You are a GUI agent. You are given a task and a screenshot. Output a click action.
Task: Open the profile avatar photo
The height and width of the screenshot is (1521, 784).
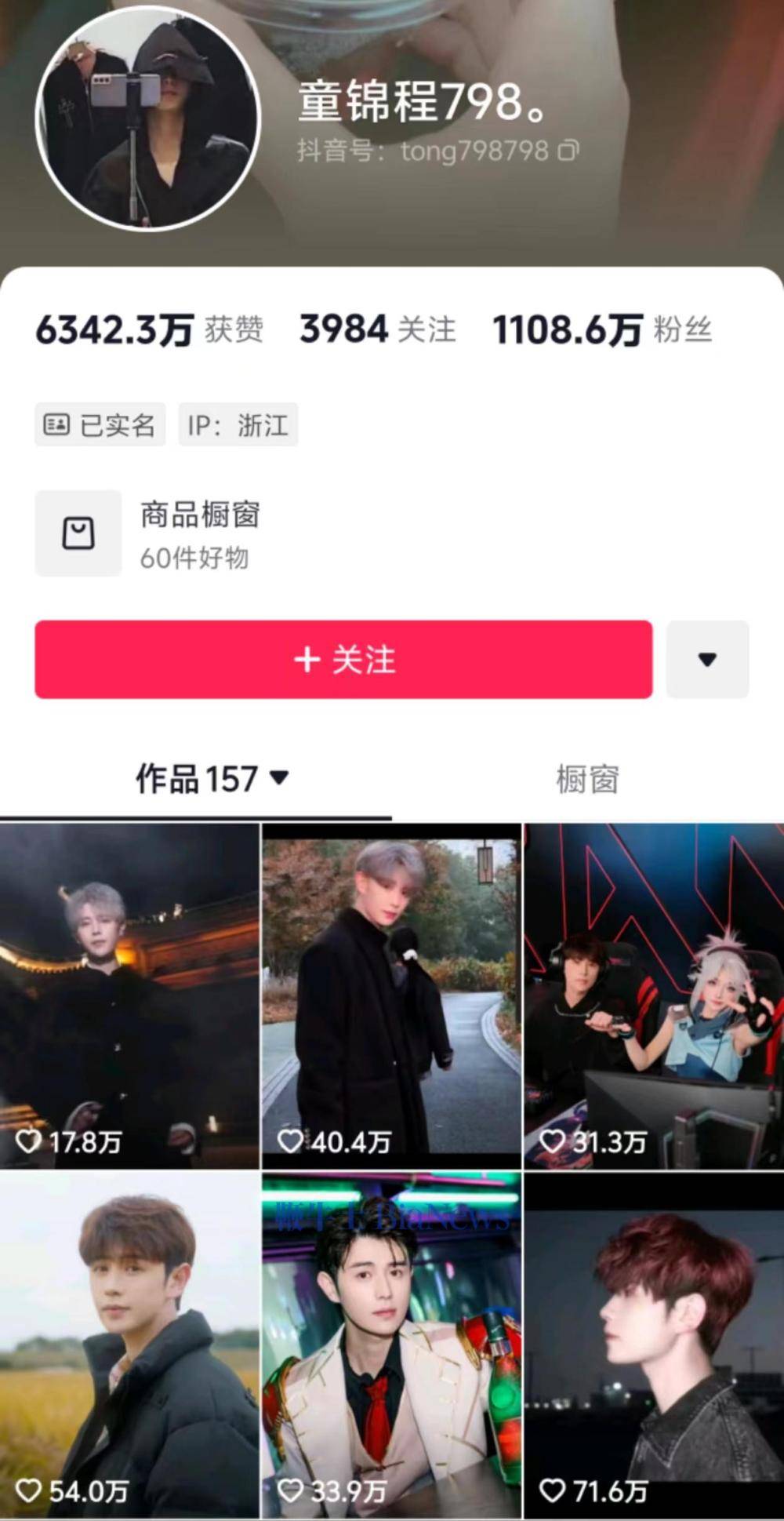147,118
